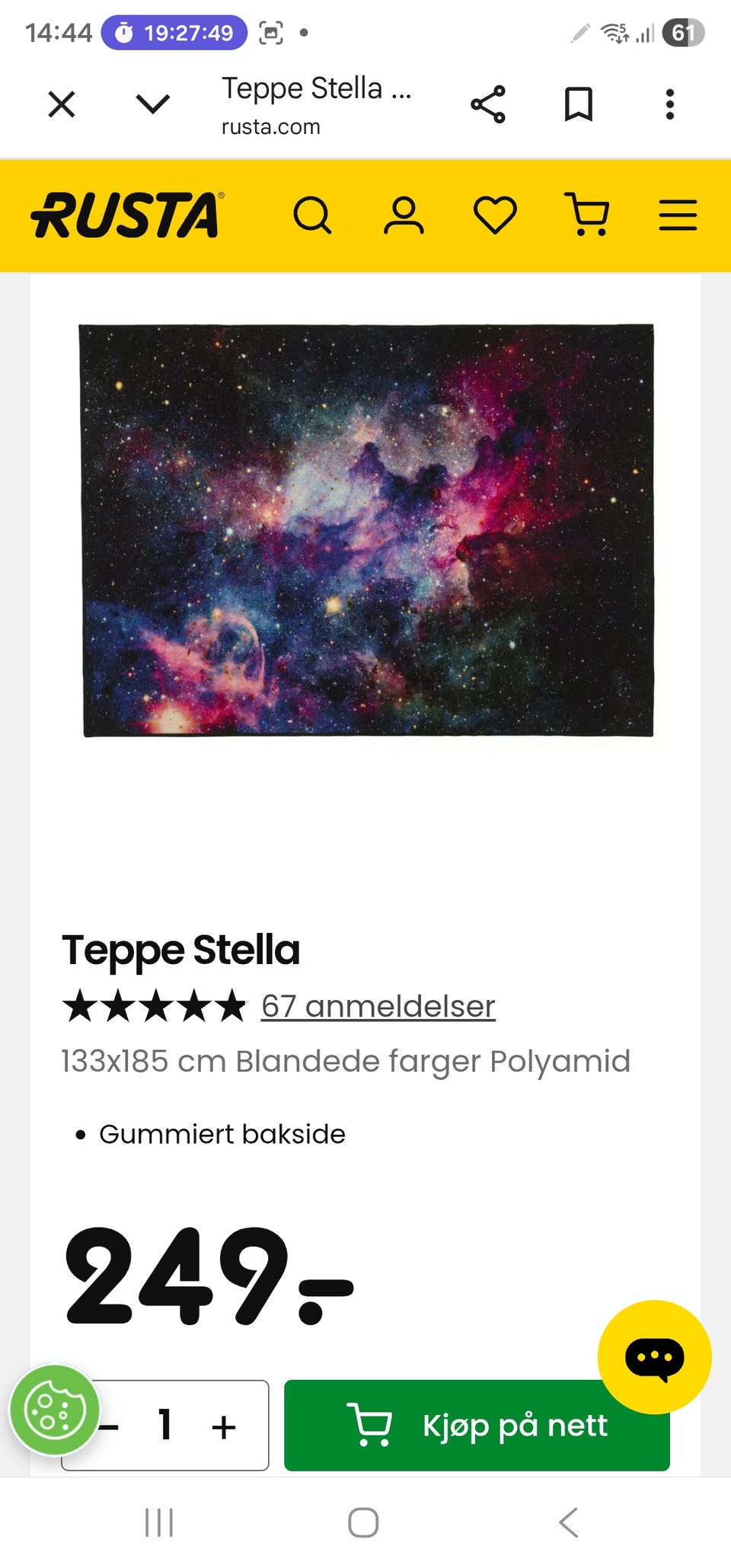This screenshot has height=1568, width=731.
Task: Open the browser overflow three-dot menu
Action: (669, 103)
